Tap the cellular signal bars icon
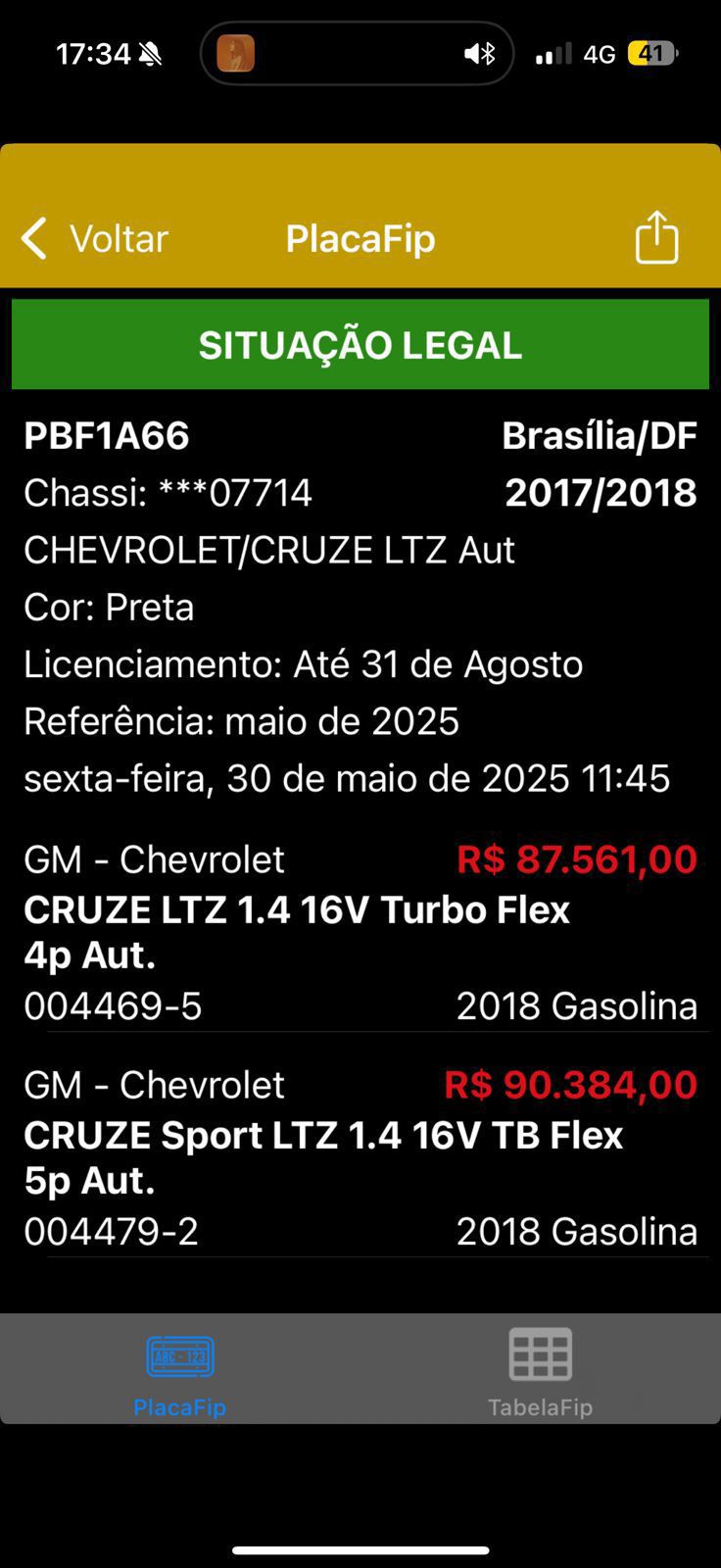721x1568 pixels. pyautogui.click(x=552, y=54)
